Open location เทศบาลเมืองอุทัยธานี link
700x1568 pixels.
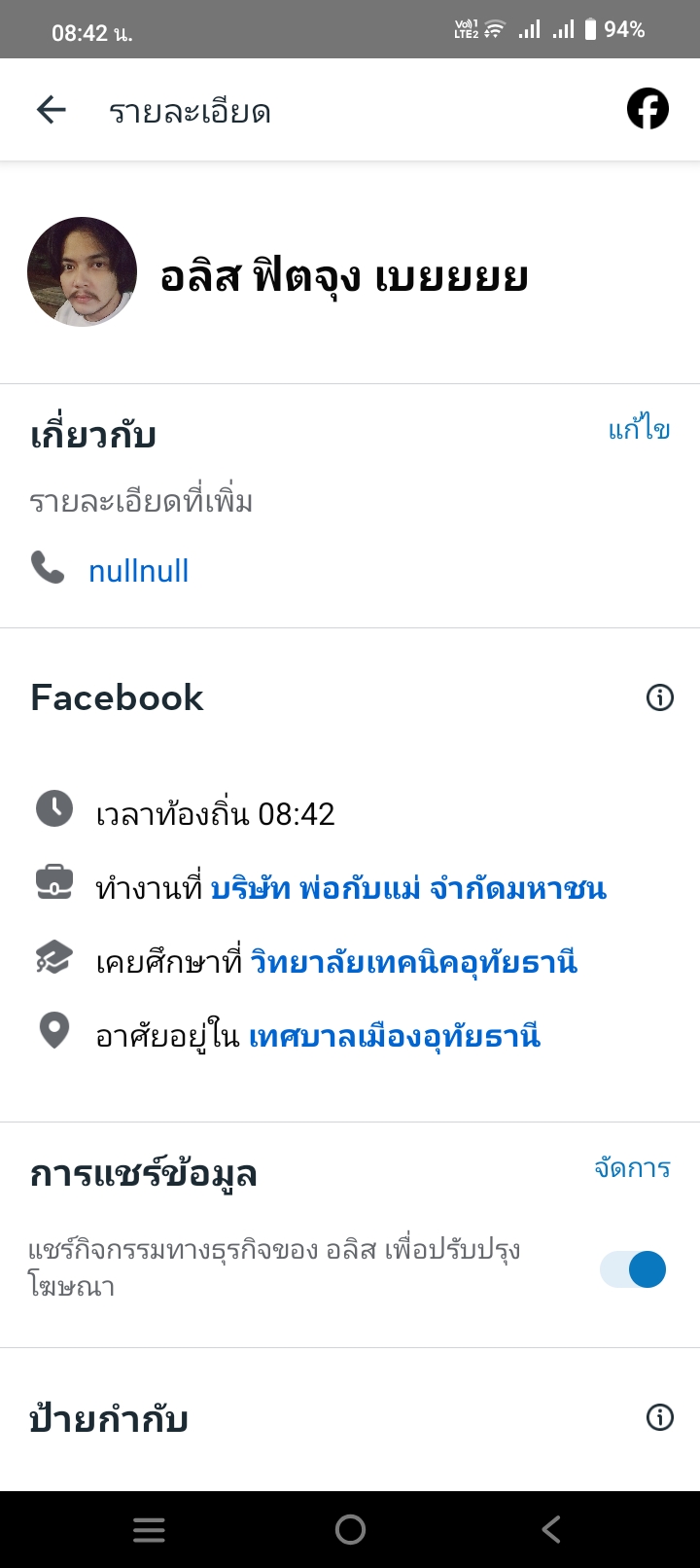(395, 1036)
